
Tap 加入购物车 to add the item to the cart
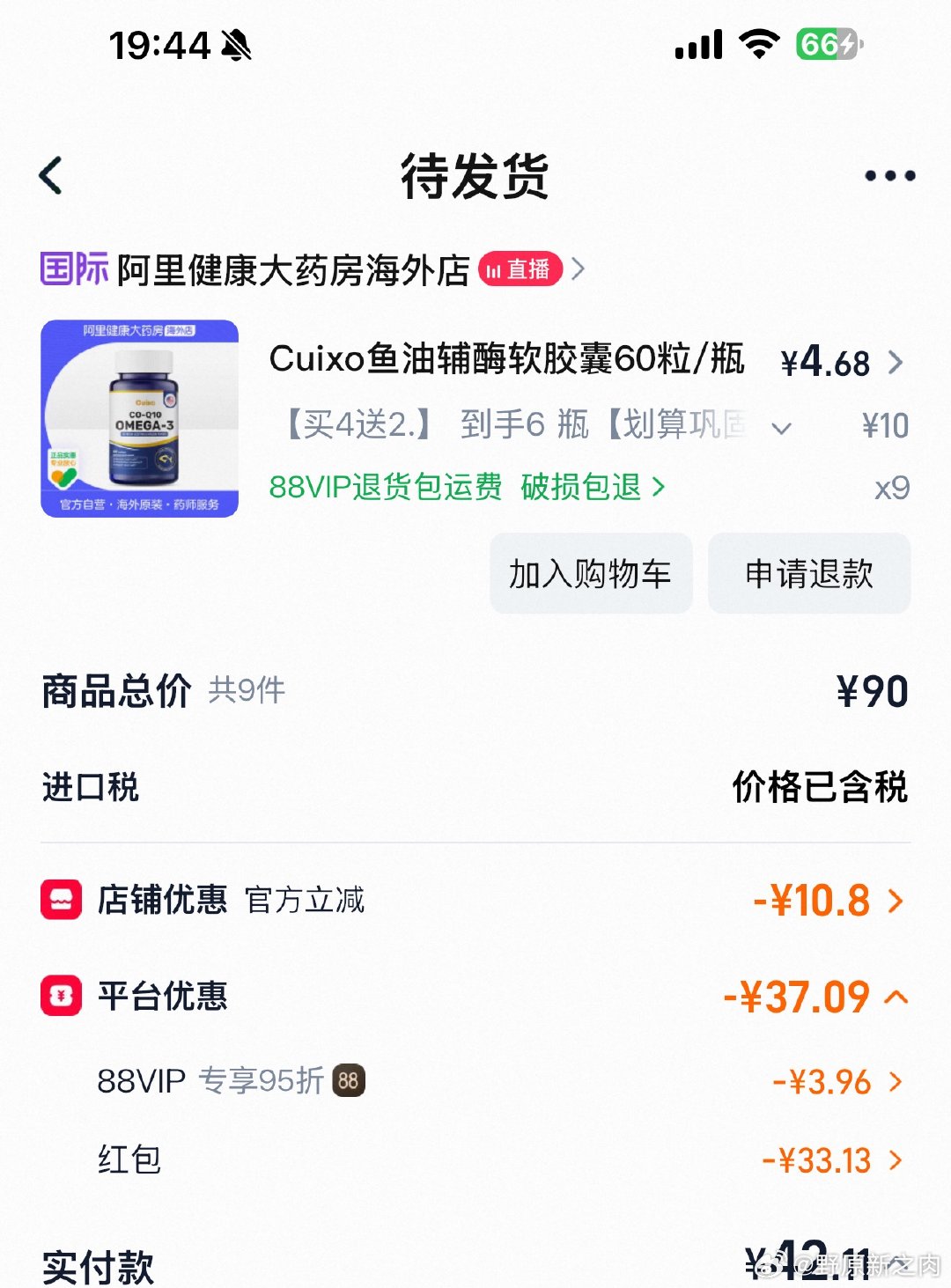click(x=591, y=574)
